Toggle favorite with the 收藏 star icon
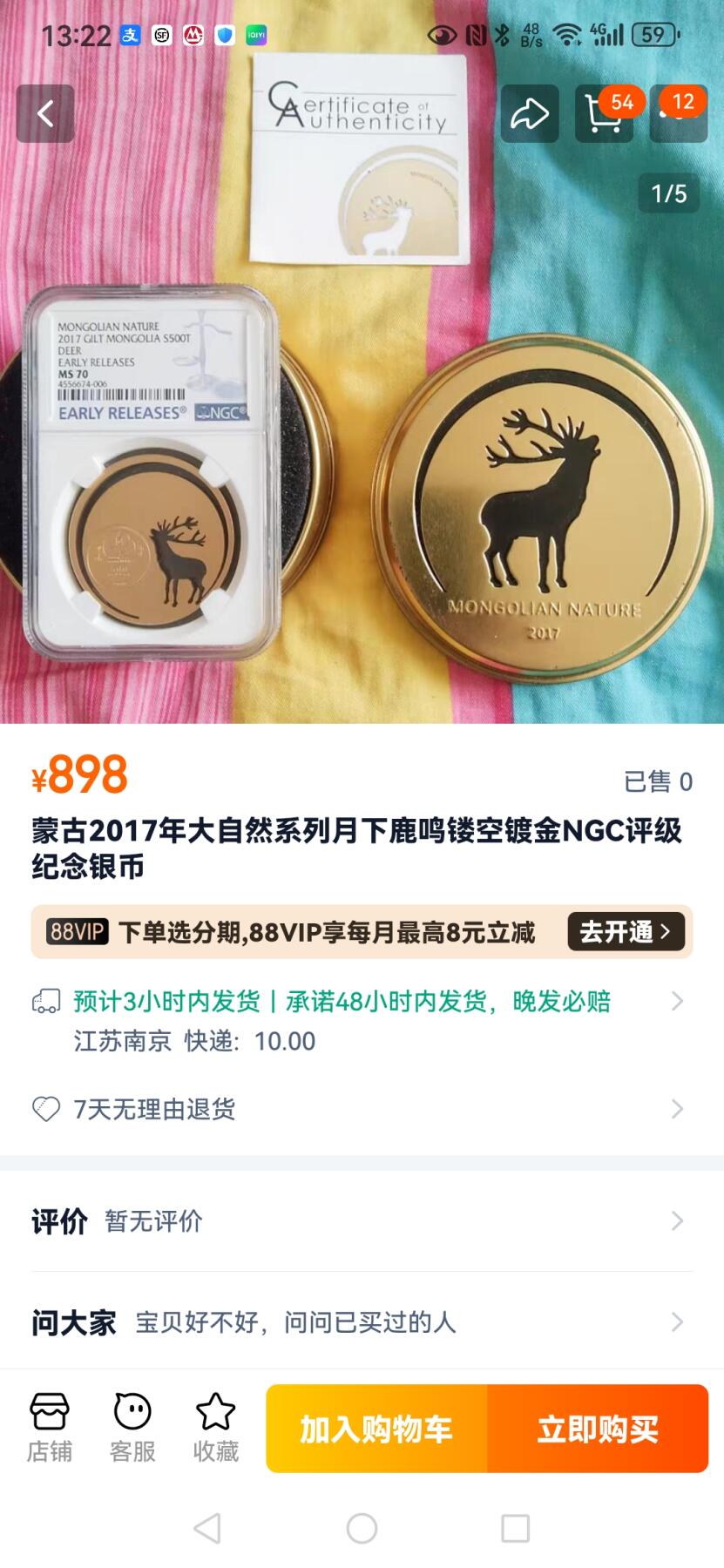 (x=215, y=1425)
